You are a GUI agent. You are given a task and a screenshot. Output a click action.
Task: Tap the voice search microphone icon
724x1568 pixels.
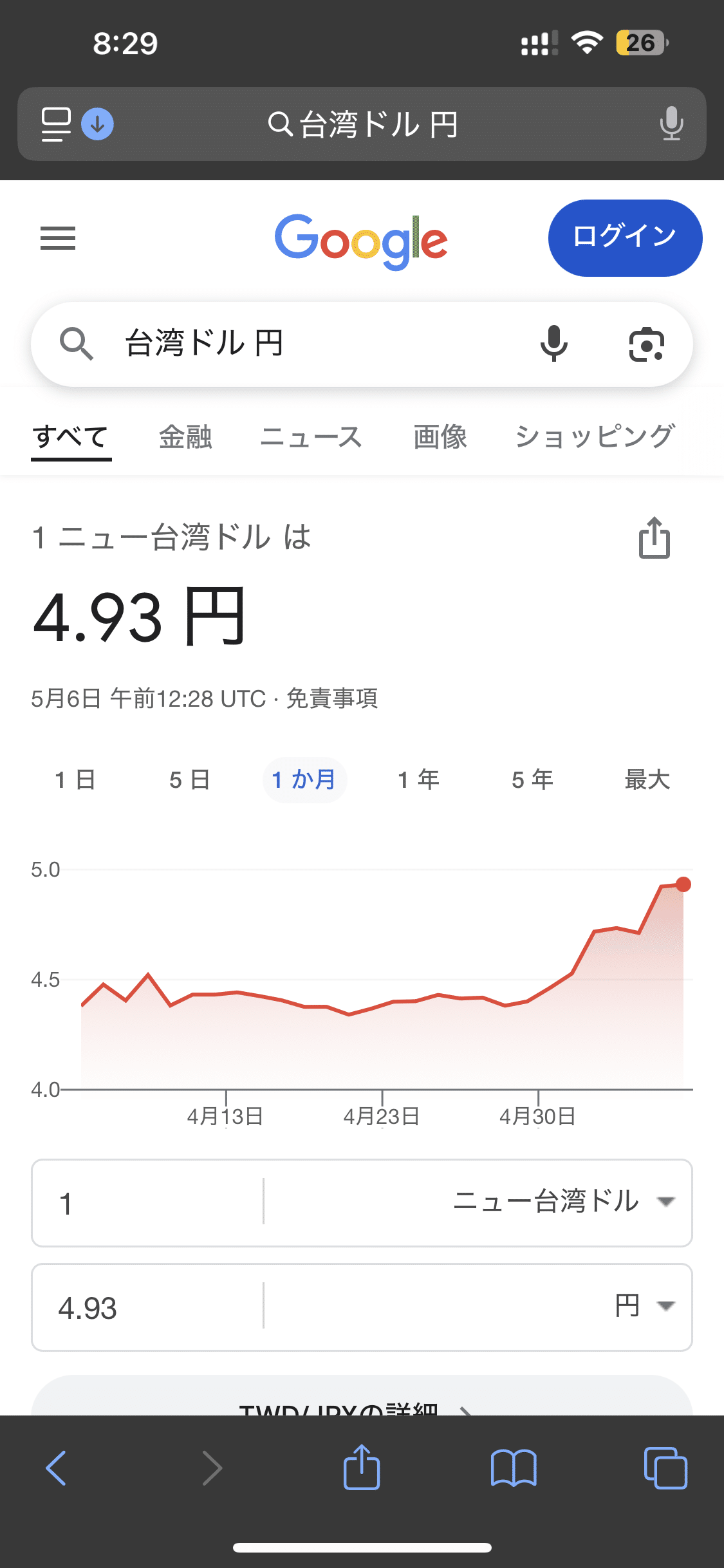tap(555, 343)
